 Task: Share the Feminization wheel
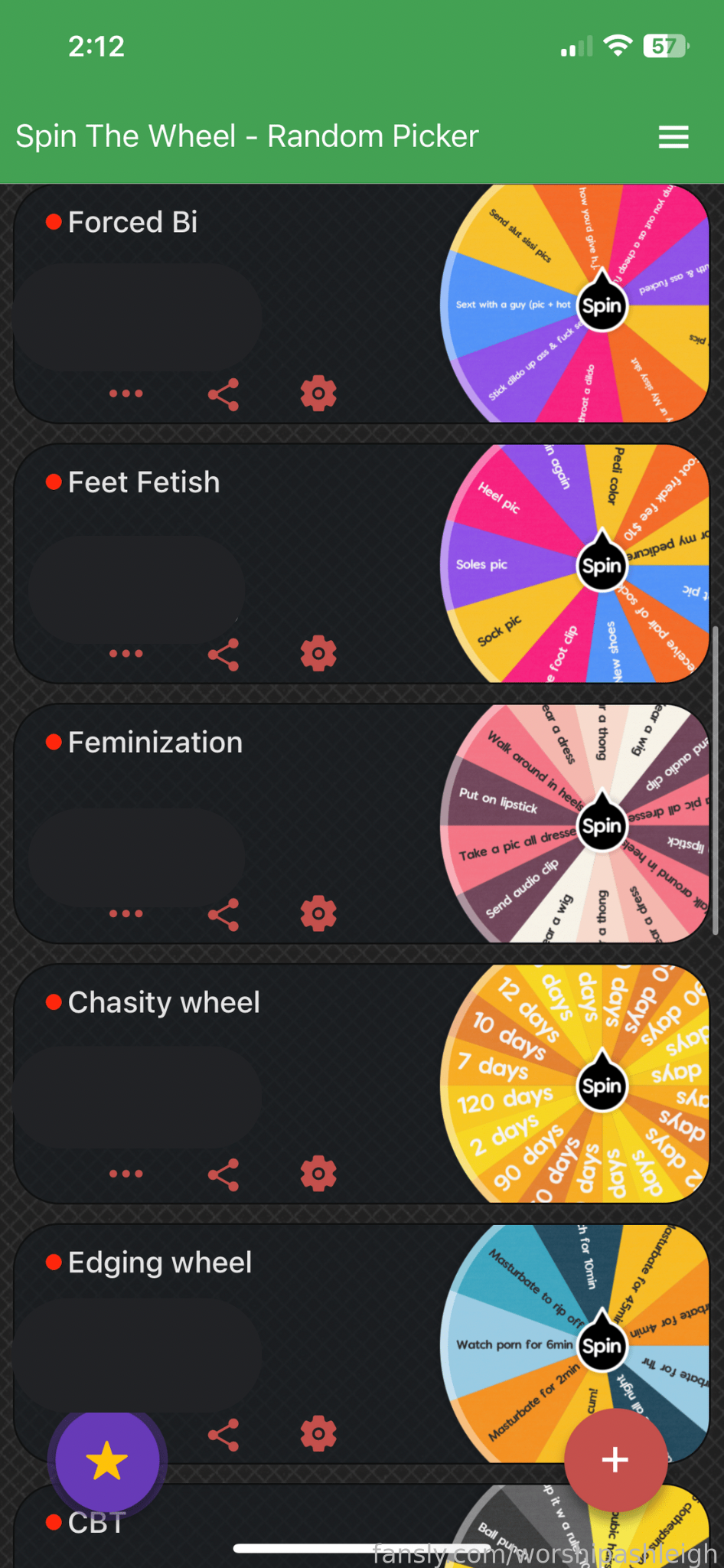[223, 915]
